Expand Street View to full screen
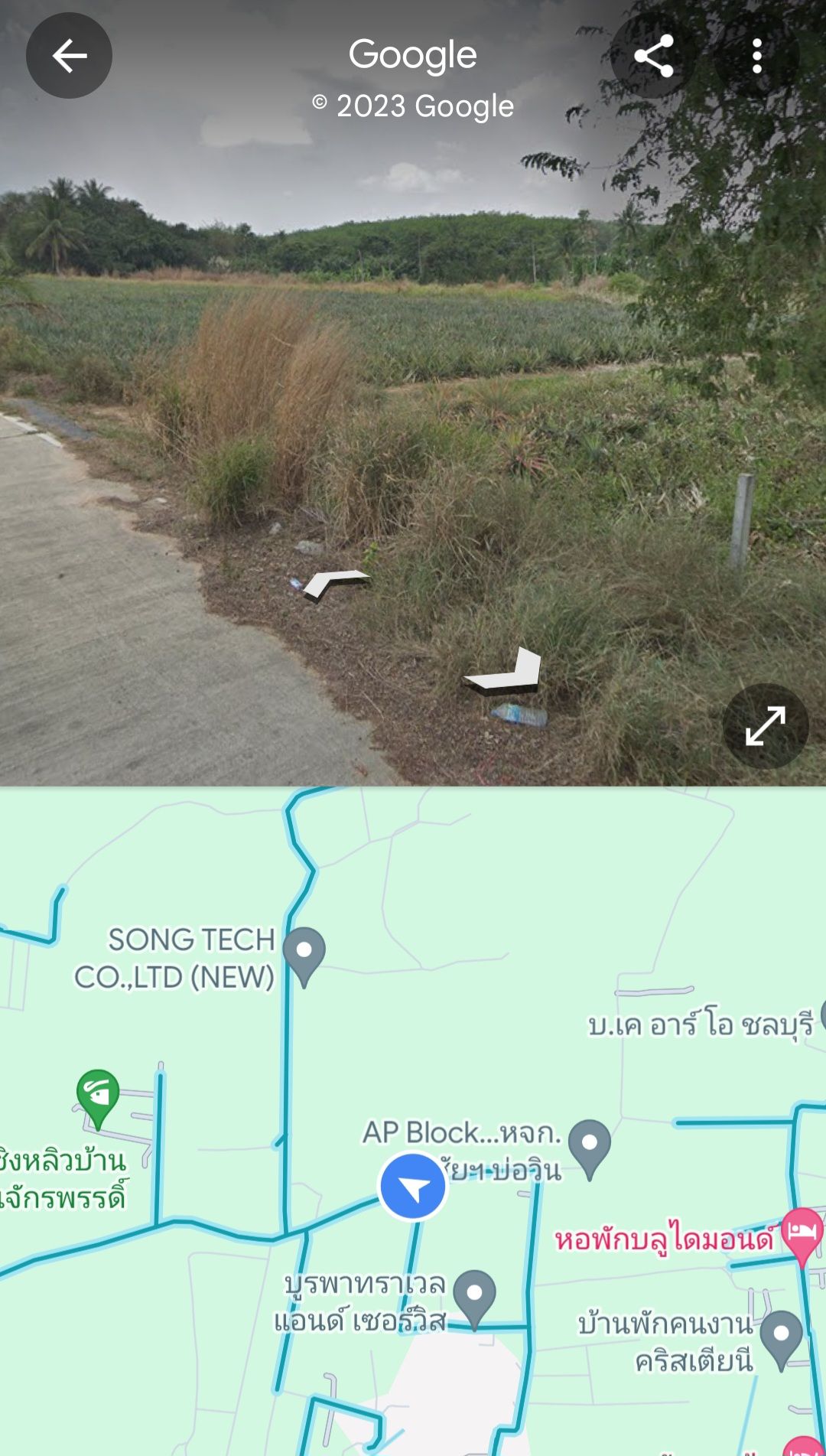Viewport: 826px width, 1456px height. tap(766, 726)
